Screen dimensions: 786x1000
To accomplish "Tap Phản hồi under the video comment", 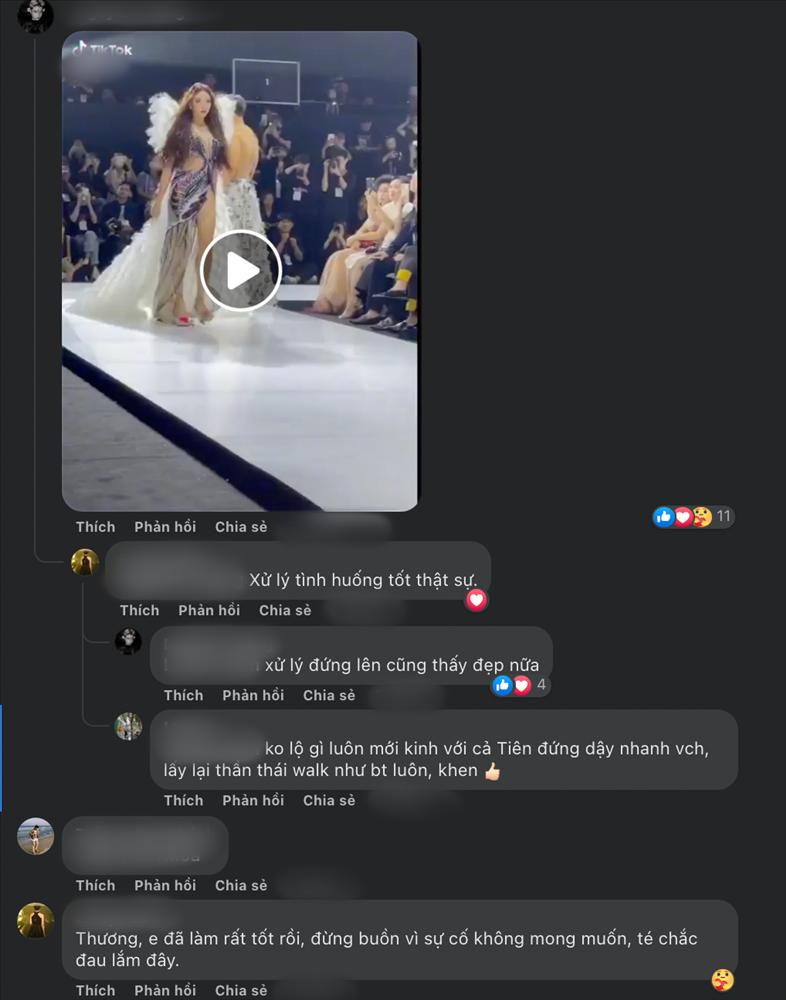I will (x=165, y=526).
